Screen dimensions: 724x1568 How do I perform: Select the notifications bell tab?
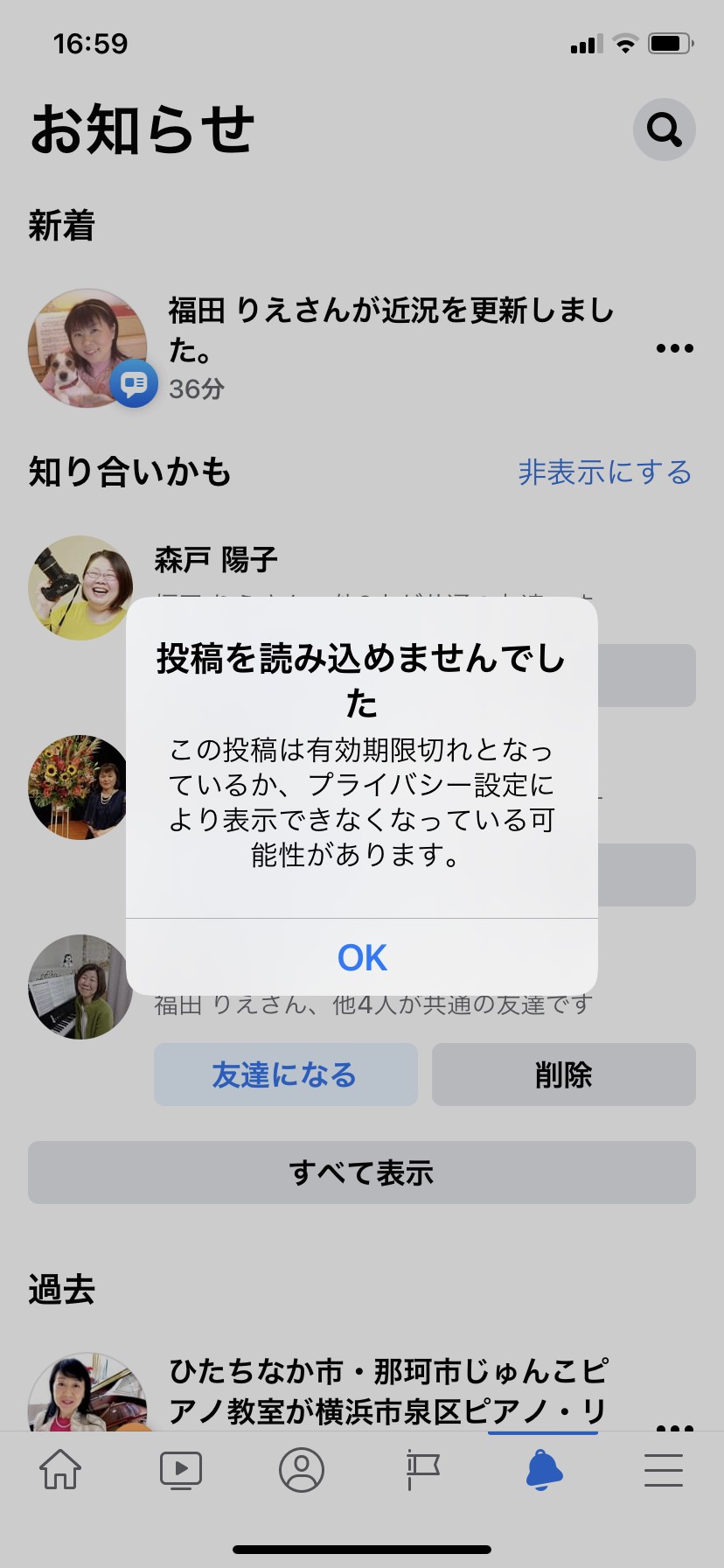coord(543,1470)
